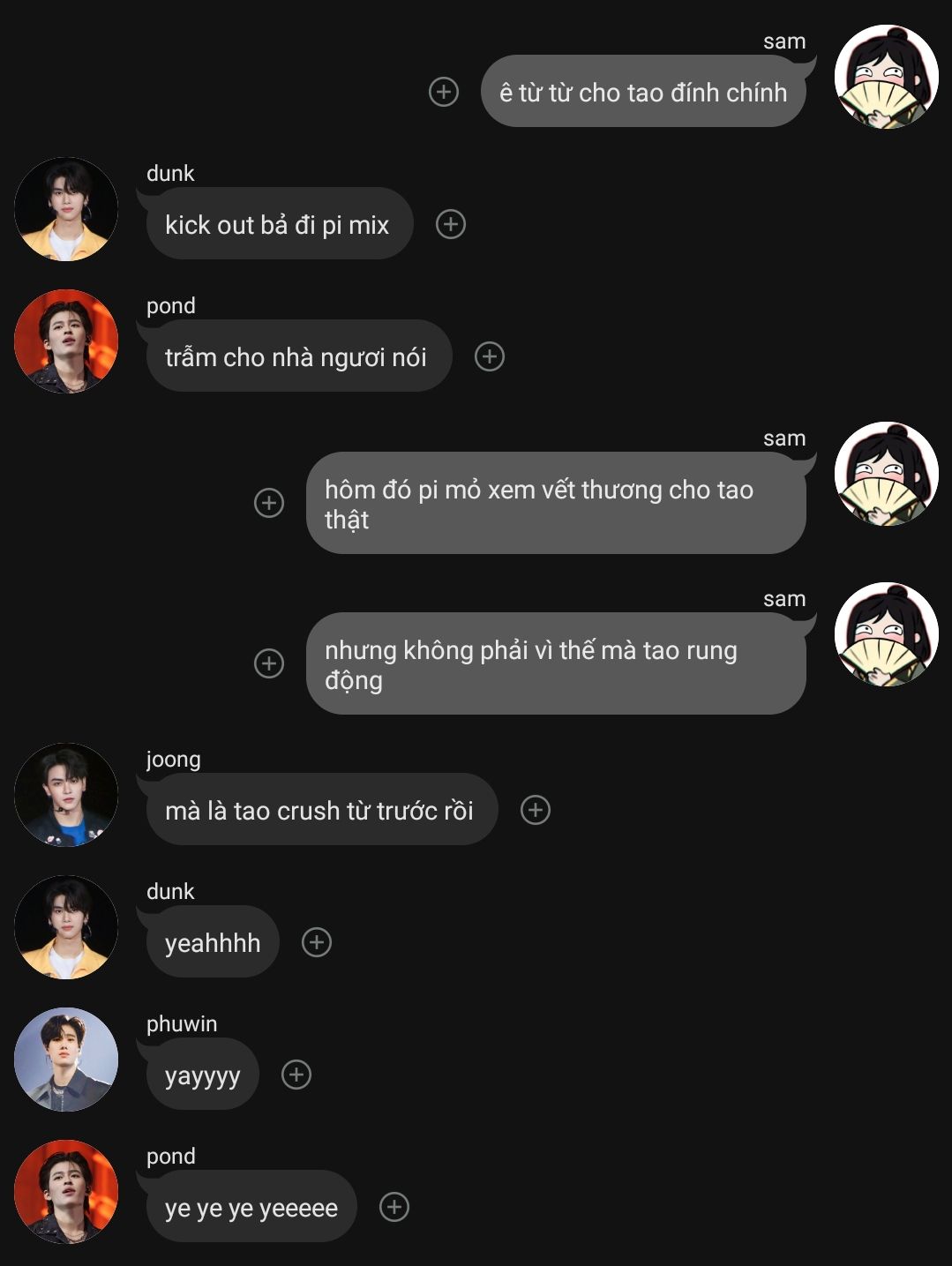The height and width of the screenshot is (1266, 952).
Task: Add reaction to joong's "mà là tao crush" message
Action: coord(536,810)
